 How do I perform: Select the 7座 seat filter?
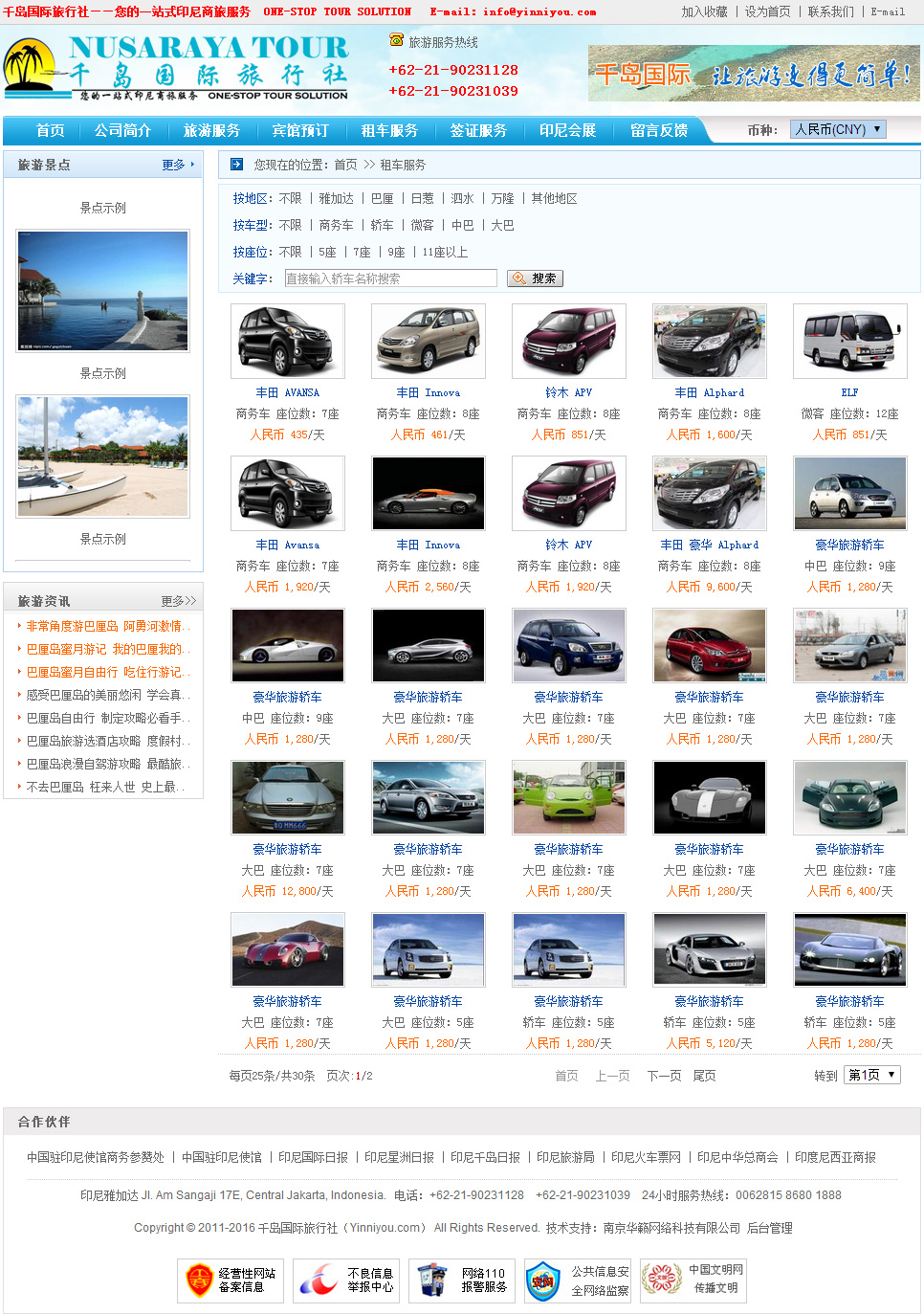[x=362, y=252]
